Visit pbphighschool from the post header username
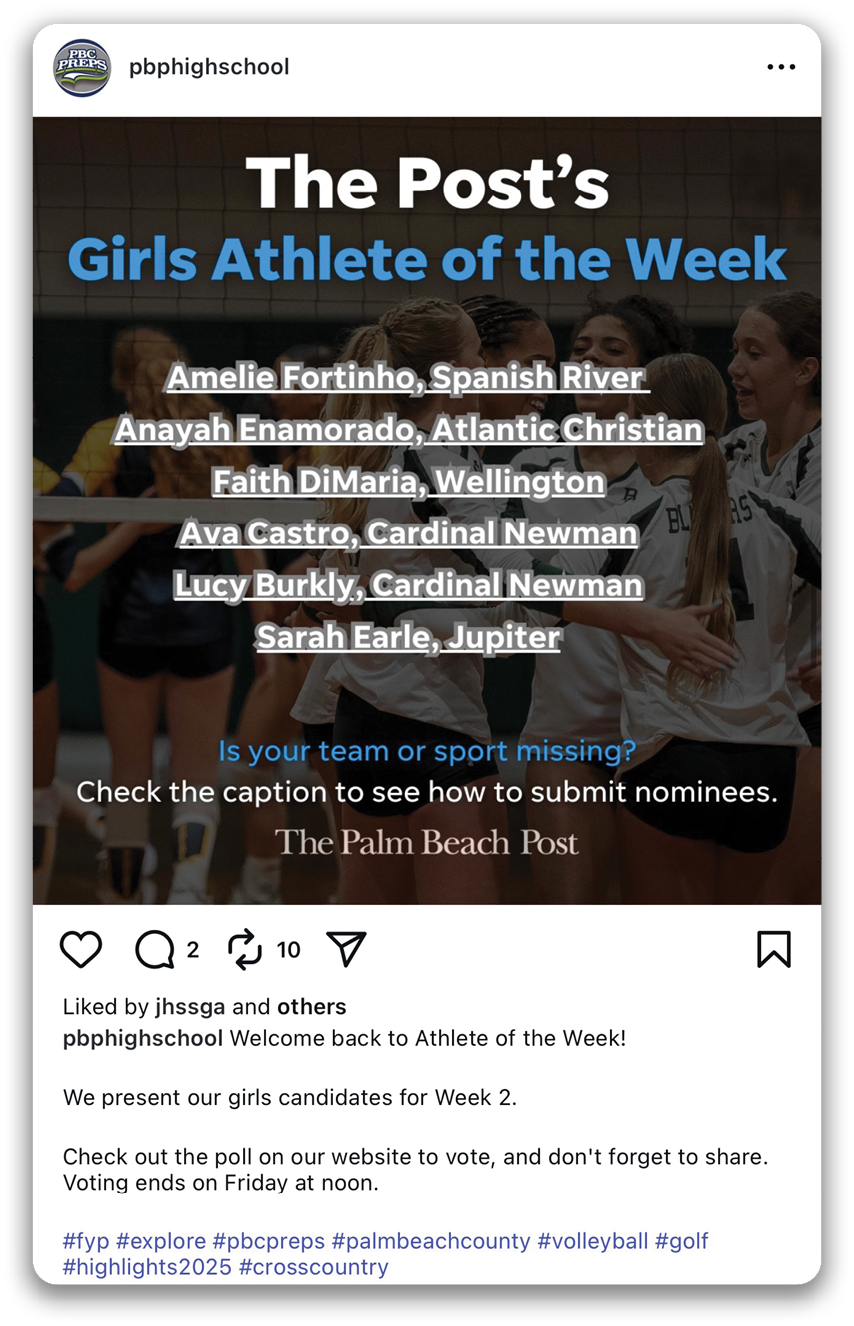Viewport: 854px width, 1326px height. tap(209, 67)
